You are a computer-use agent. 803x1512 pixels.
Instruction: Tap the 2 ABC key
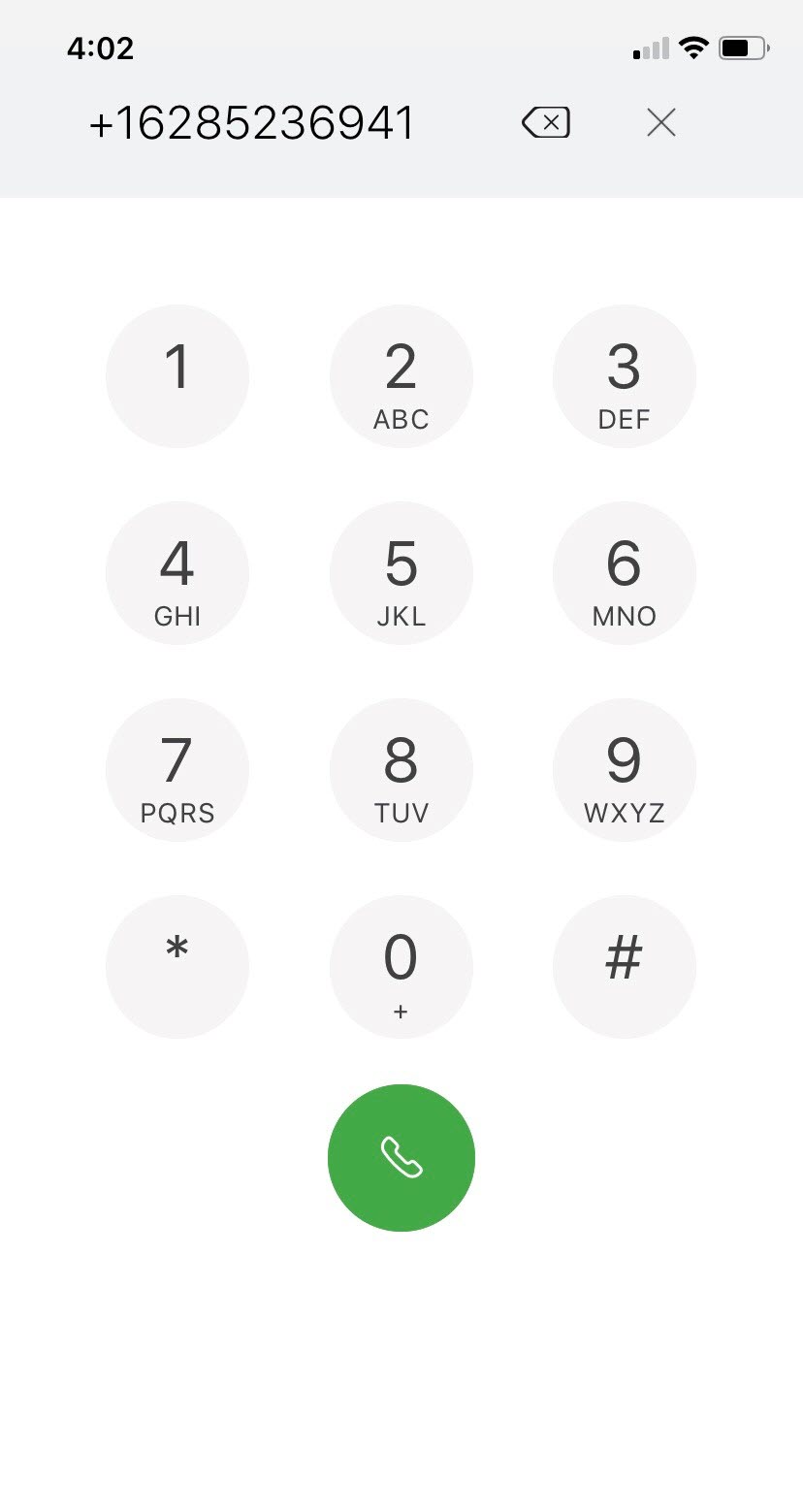pos(401,376)
